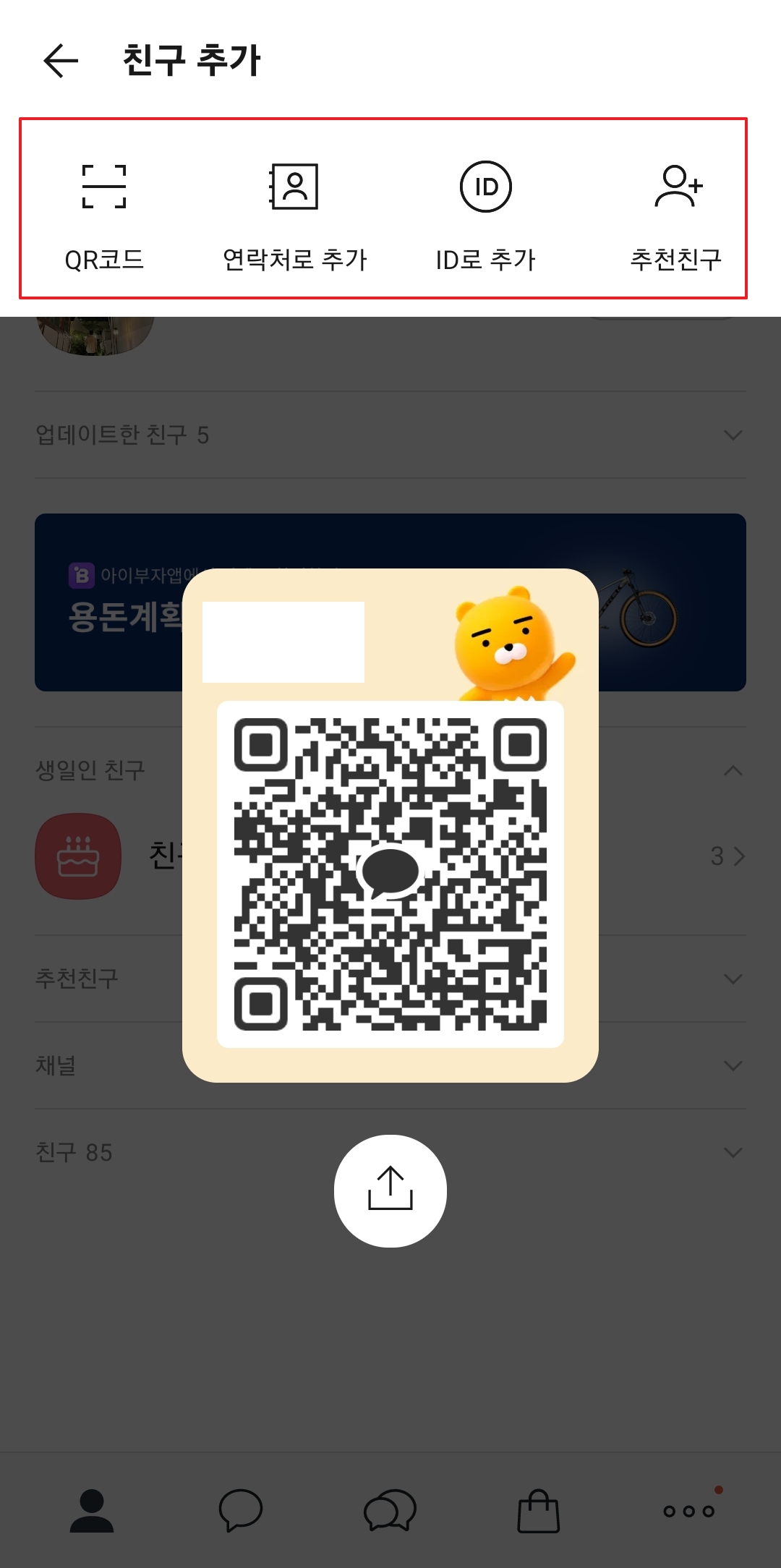
Task: Collapse the 생일인 친구 section
Action: (x=733, y=770)
